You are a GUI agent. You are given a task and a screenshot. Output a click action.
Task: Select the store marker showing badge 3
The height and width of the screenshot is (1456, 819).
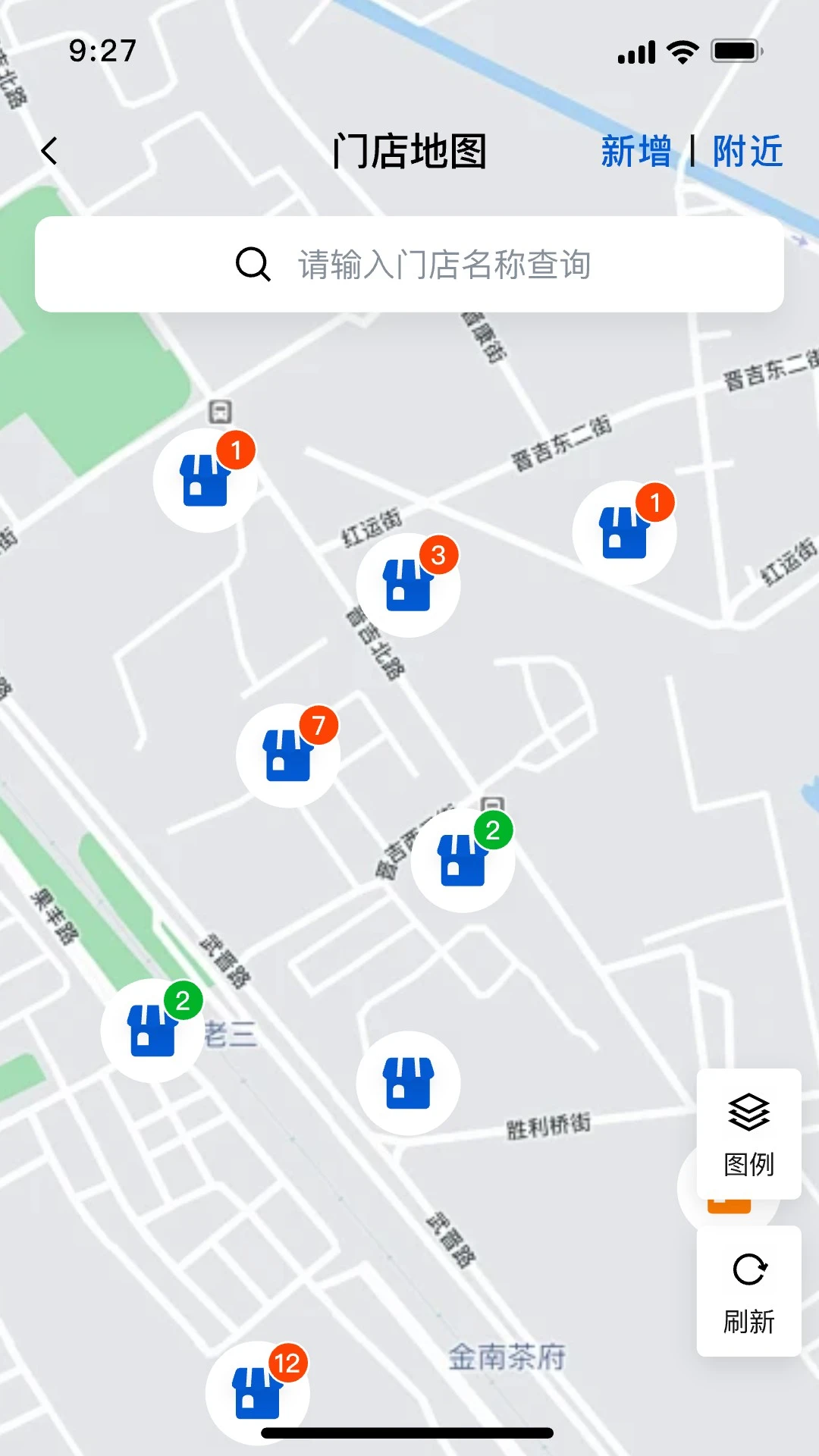click(408, 584)
